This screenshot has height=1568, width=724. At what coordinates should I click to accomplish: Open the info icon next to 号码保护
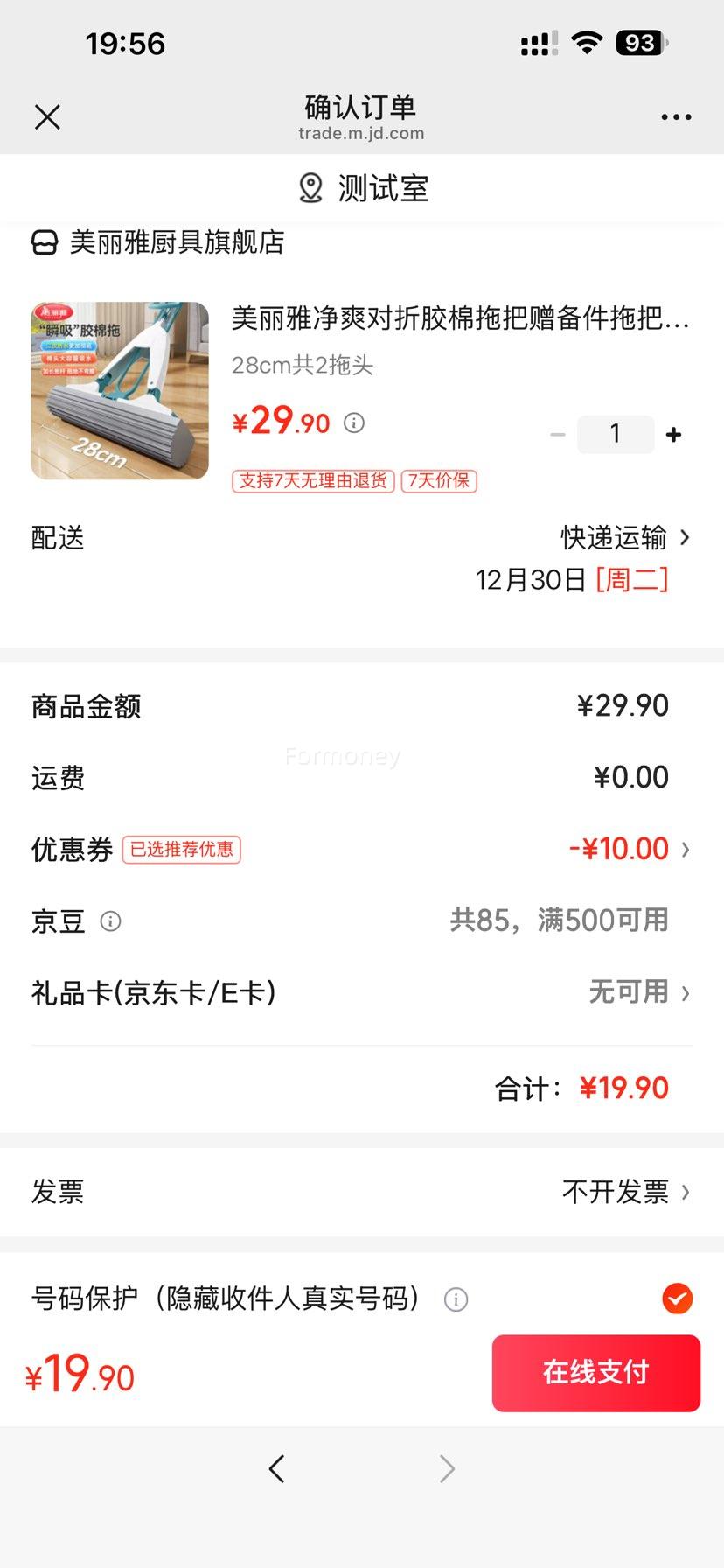[455, 1301]
